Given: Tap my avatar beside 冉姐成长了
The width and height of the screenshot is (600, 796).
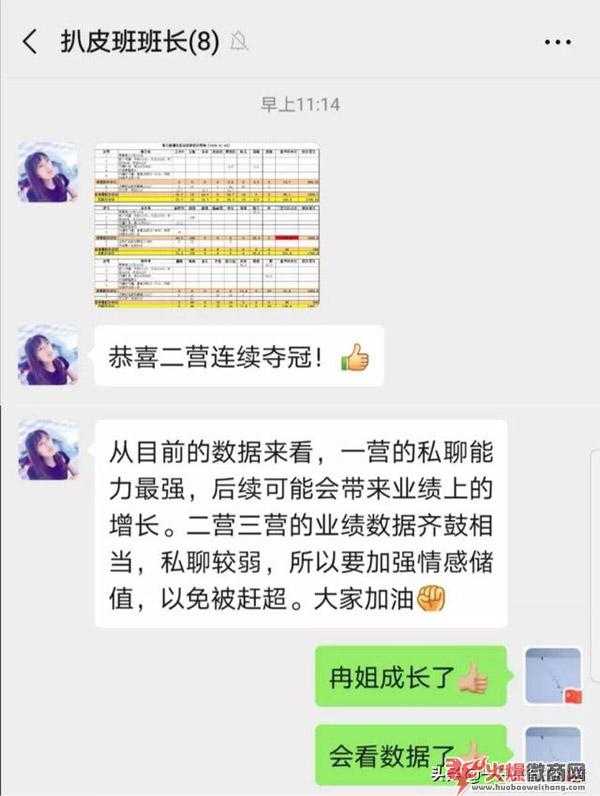Looking at the screenshot, I should point(552,676).
